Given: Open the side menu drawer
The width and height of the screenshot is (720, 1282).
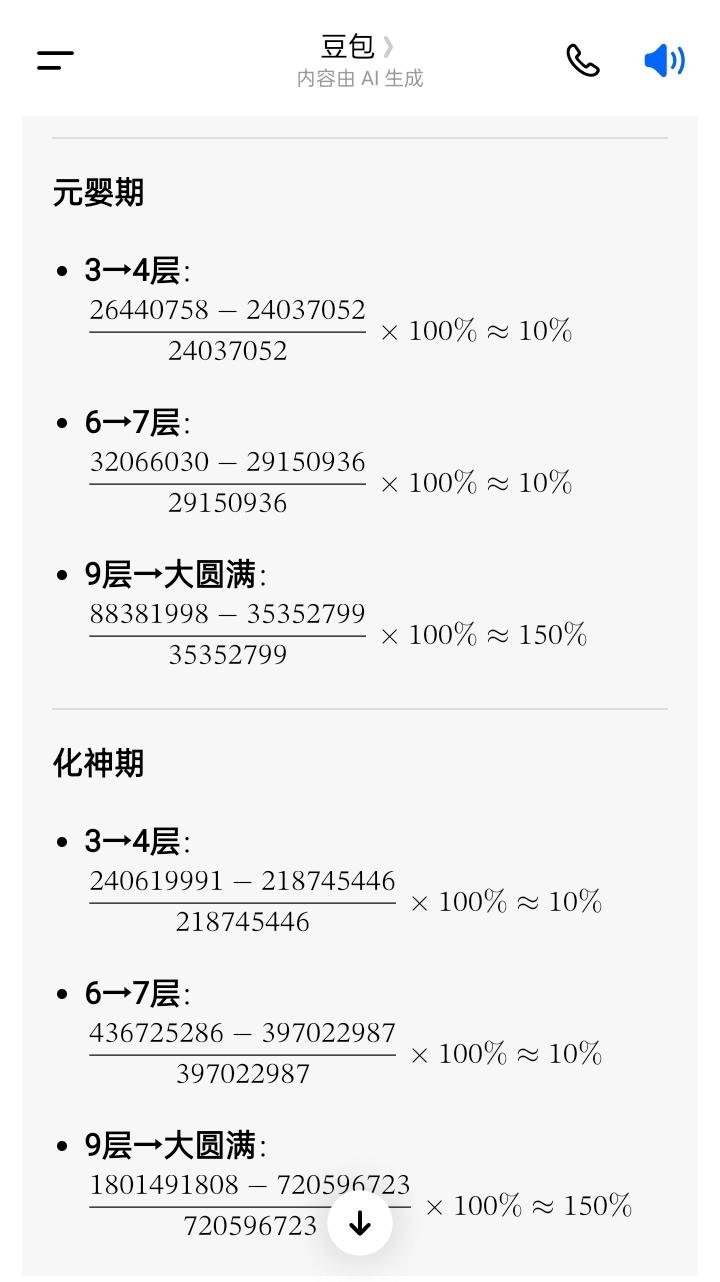Looking at the screenshot, I should (56, 61).
